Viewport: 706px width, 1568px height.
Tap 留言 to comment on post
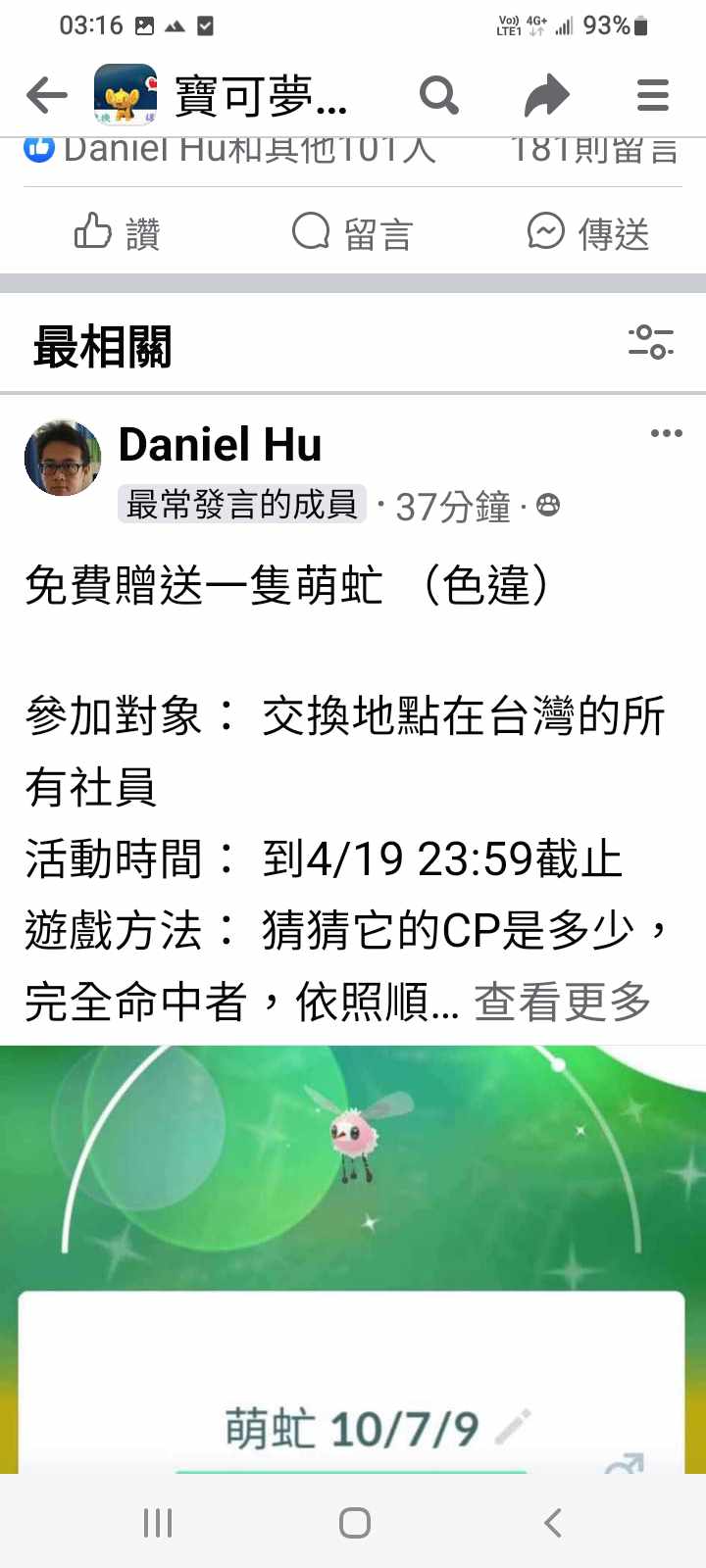353,233
